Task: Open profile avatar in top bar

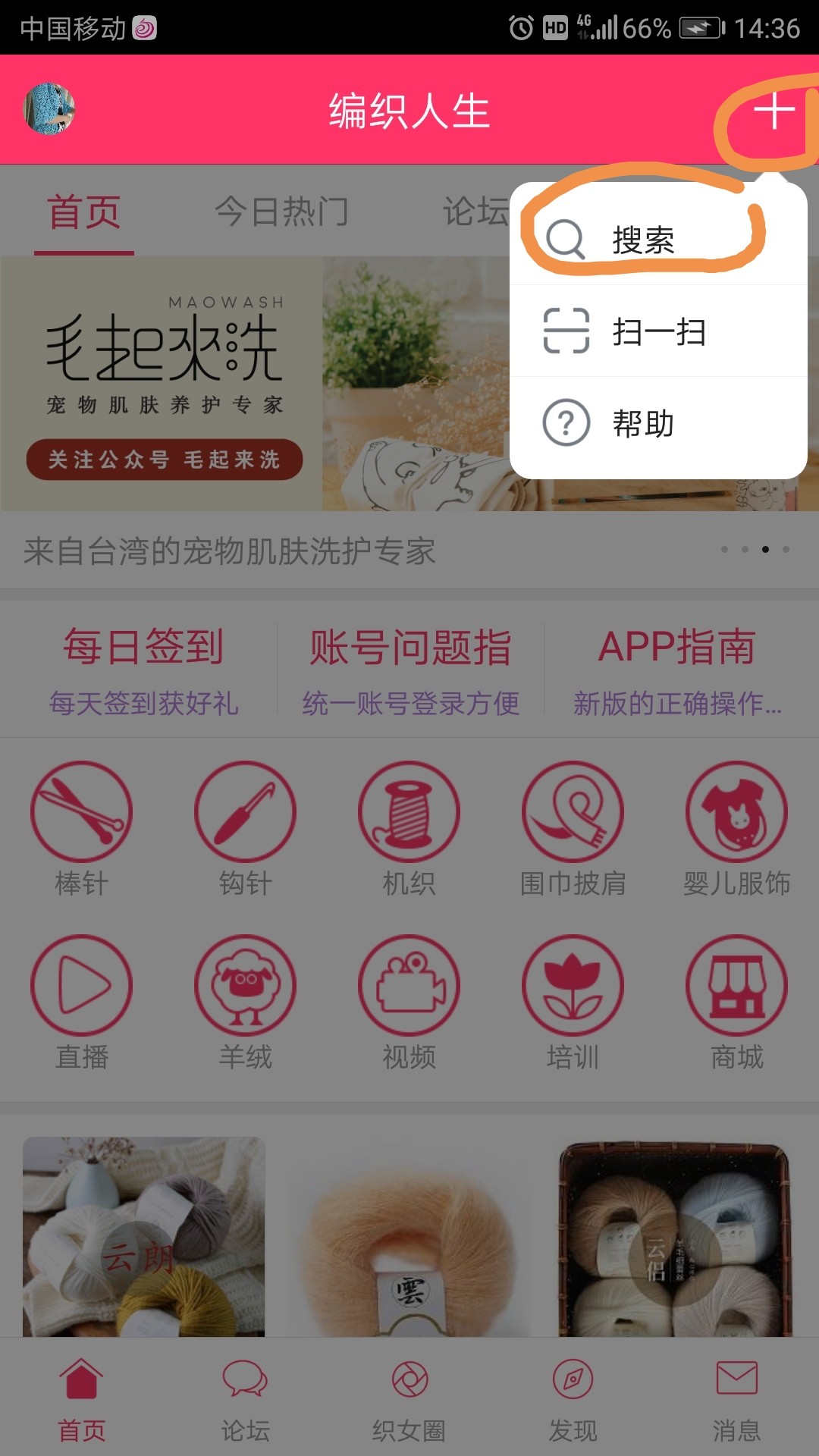Action: [50, 109]
